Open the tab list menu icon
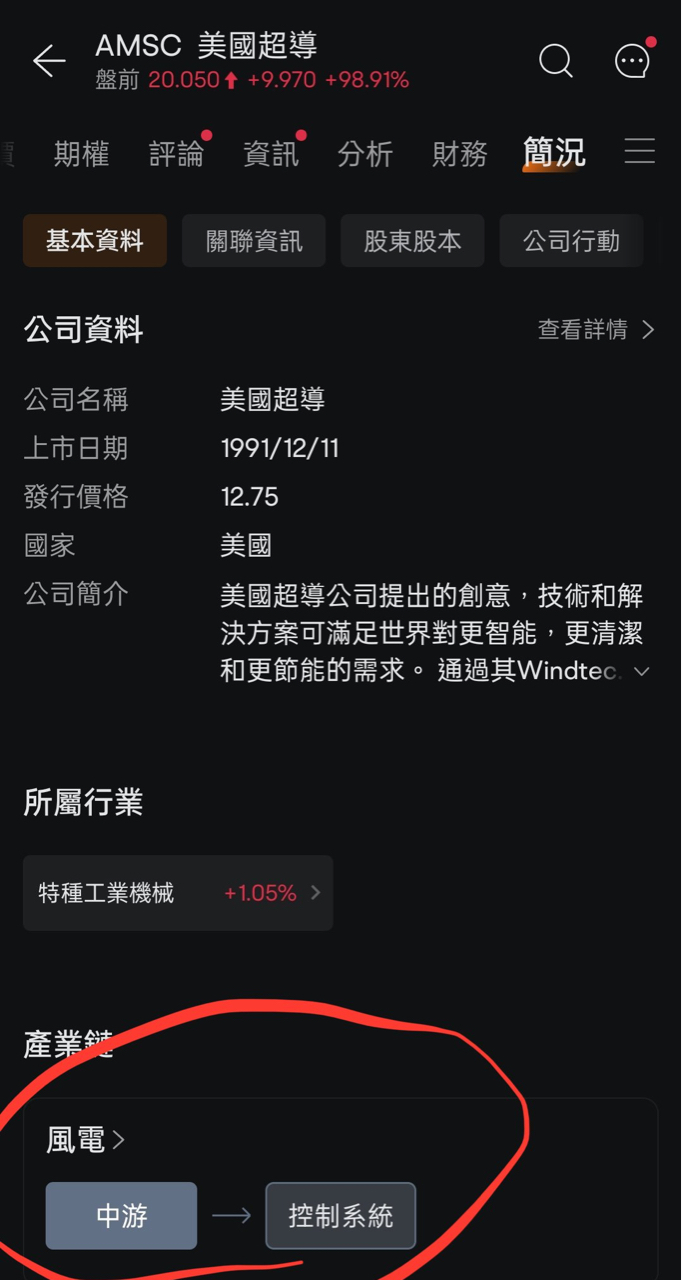Viewport: 682px width, 1280px height. tap(640, 152)
